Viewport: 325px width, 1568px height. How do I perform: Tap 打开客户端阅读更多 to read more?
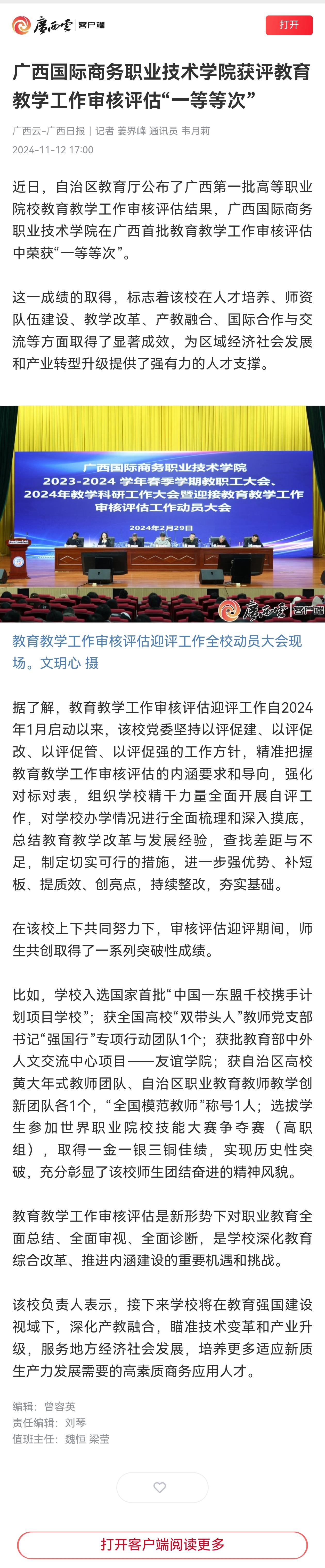(x=163, y=1545)
